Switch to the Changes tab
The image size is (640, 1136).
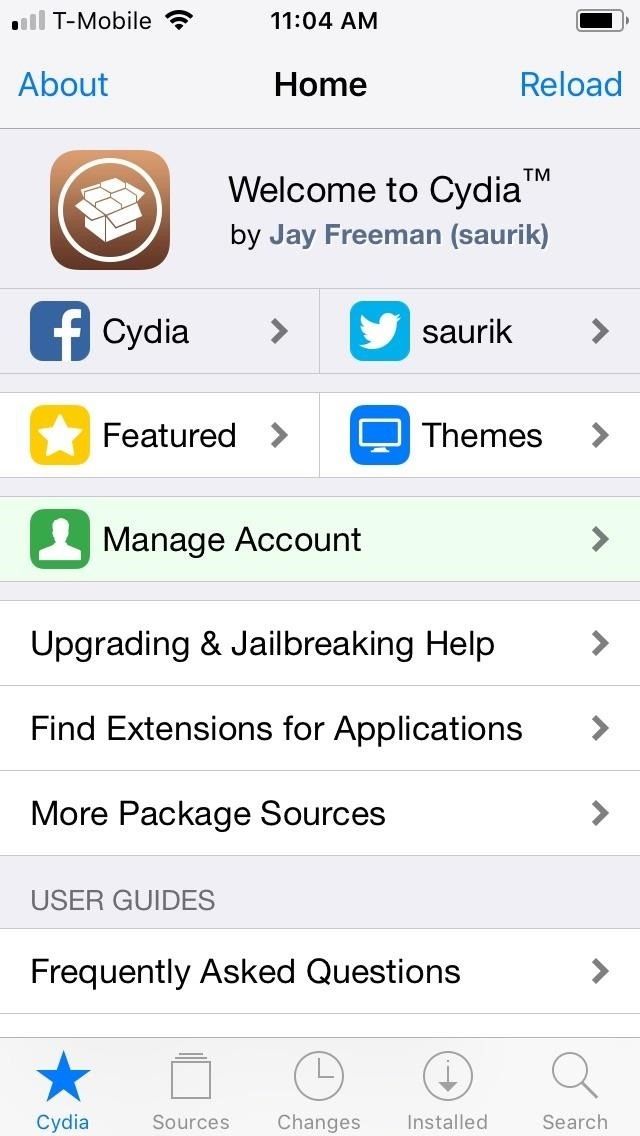pyautogui.click(x=318, y=1092)
